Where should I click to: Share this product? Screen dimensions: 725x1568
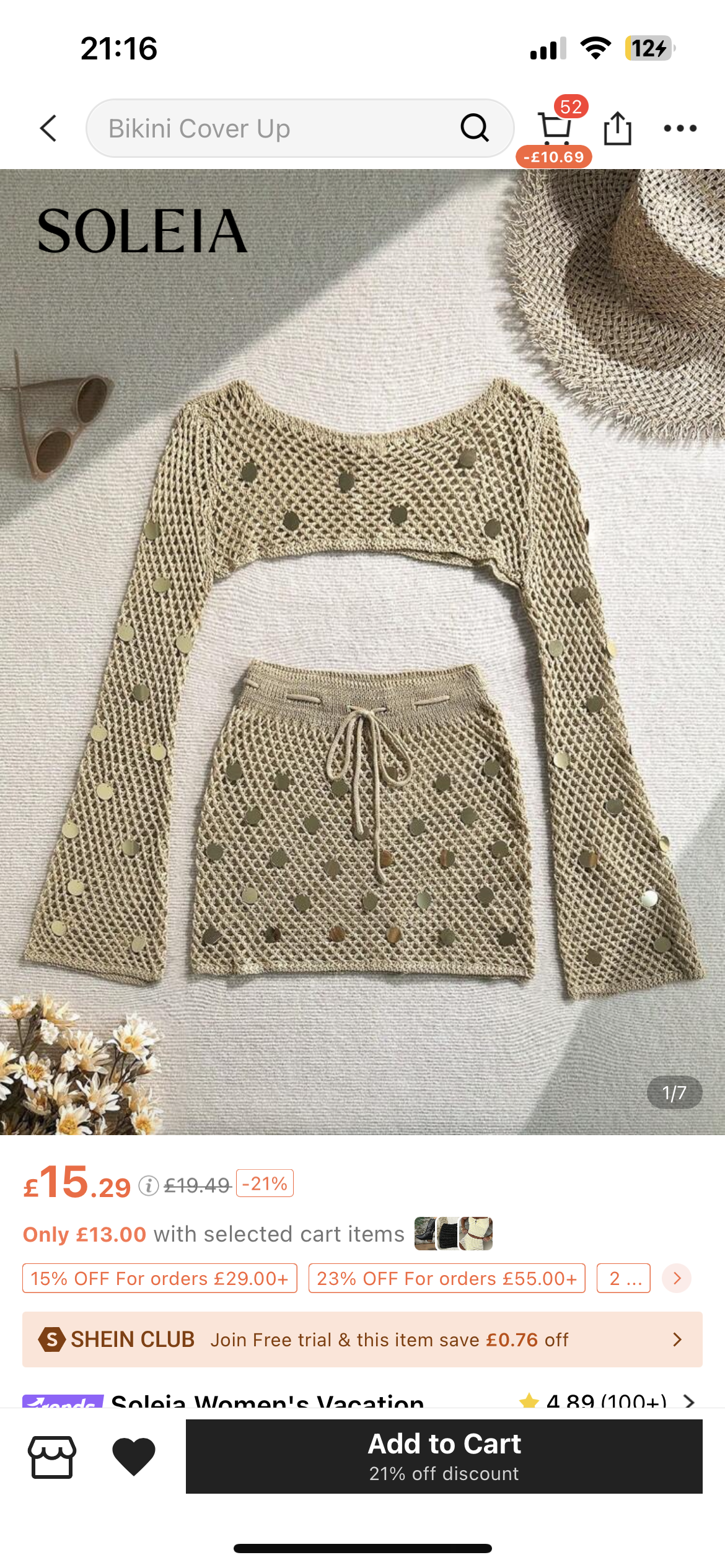(x=617, y=128)
